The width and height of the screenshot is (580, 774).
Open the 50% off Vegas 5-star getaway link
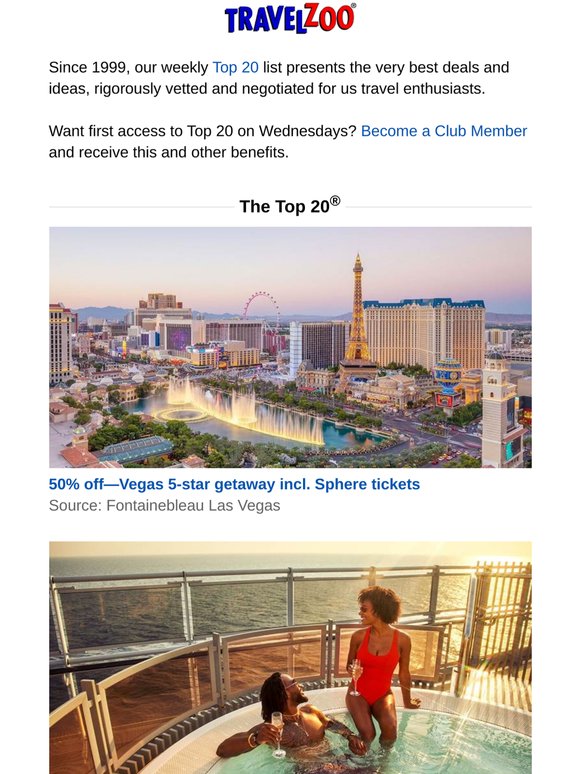(234, 484)
